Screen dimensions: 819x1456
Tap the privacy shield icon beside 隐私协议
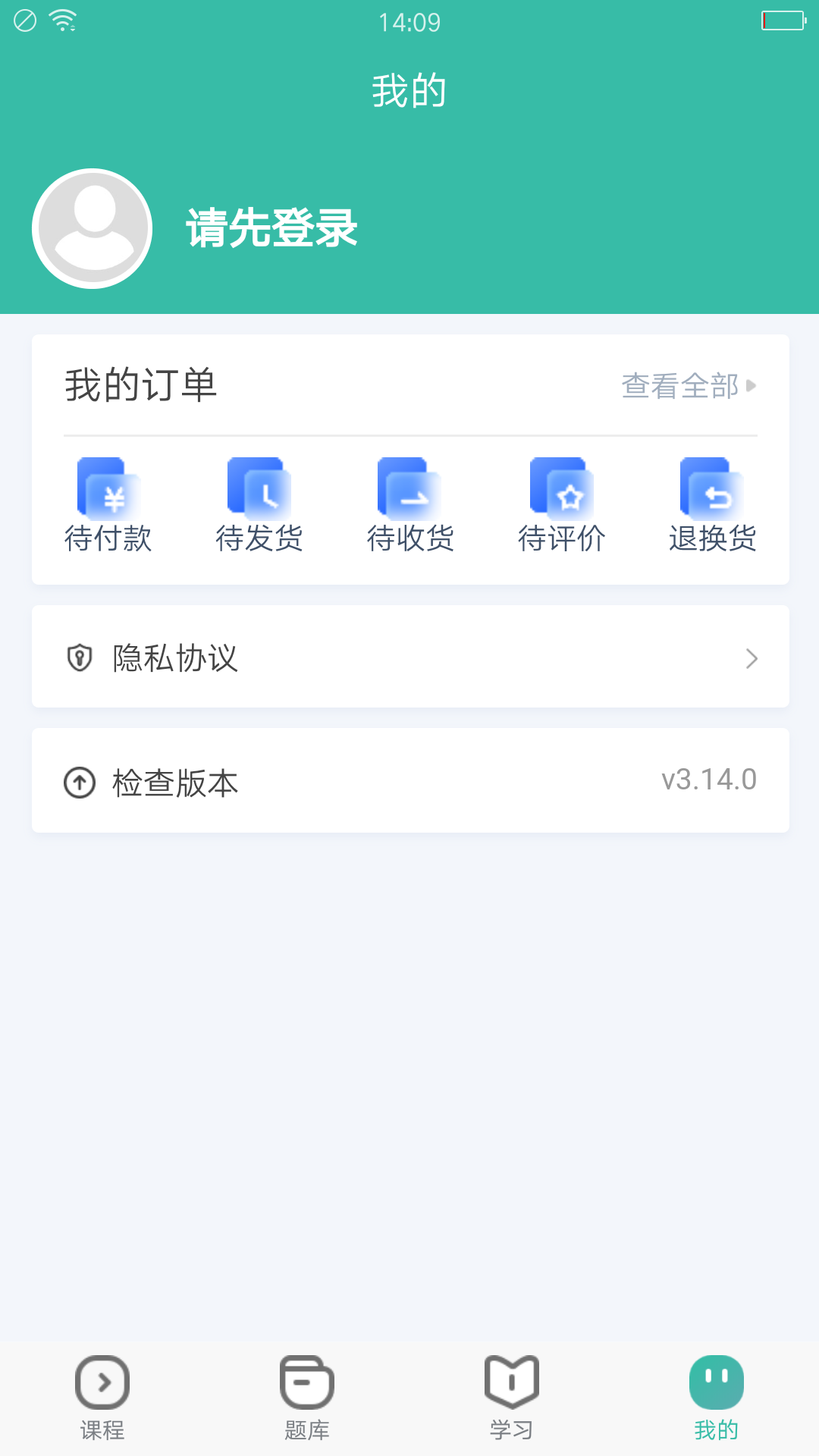point(80,657)
